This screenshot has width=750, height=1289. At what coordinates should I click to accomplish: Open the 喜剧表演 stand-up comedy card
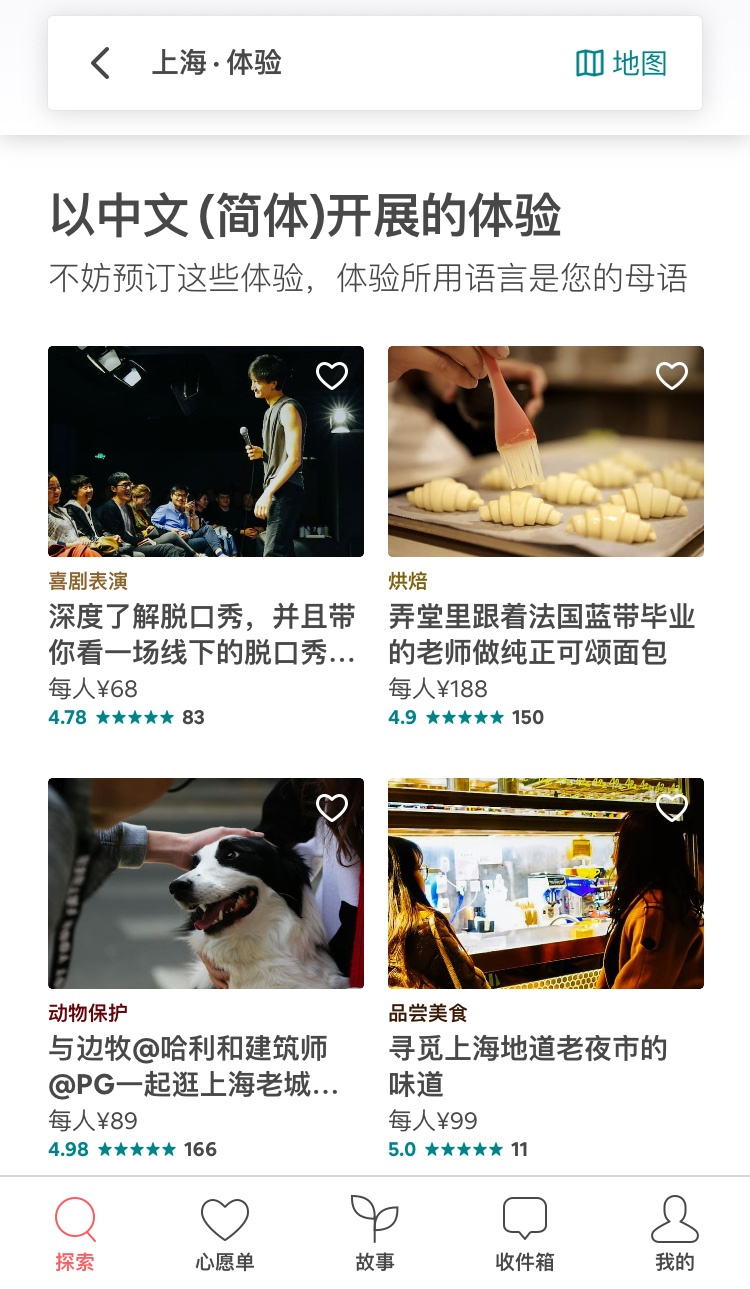point(206,537)
